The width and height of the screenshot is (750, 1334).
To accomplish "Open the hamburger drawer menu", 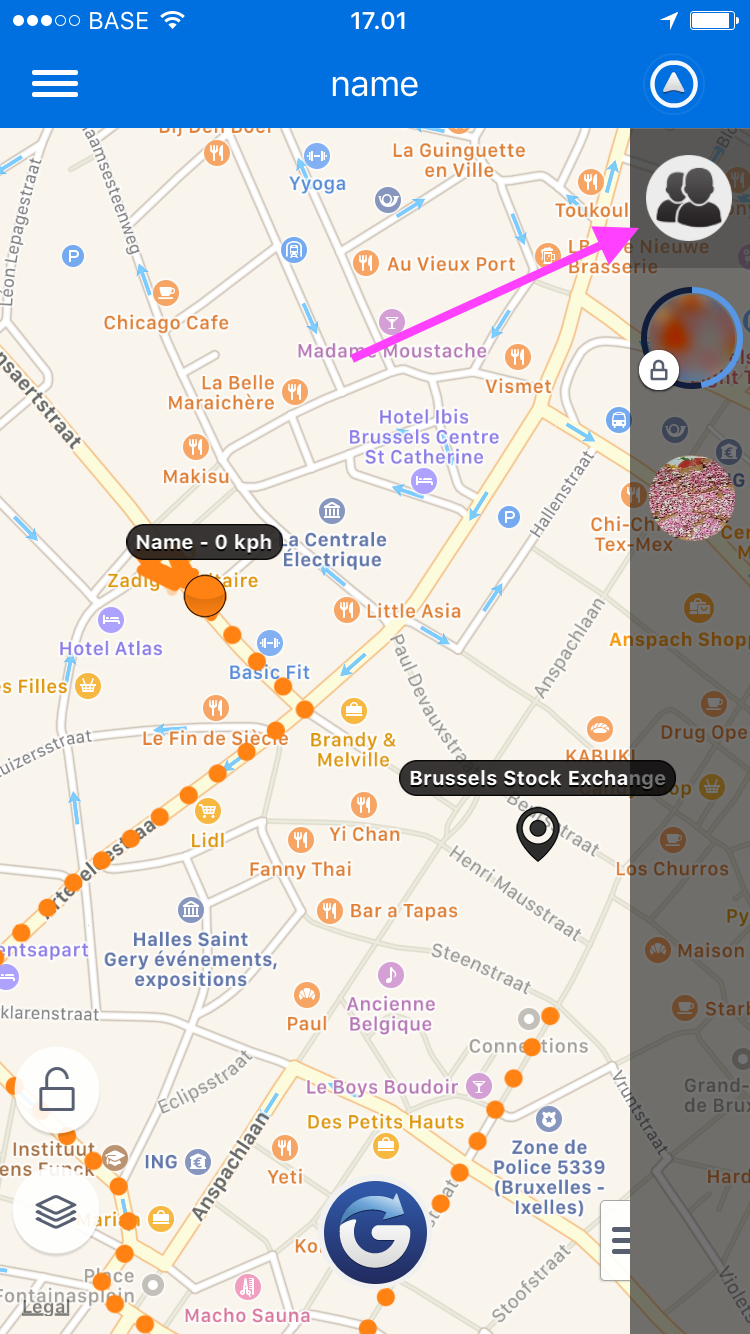I will 55,84.
